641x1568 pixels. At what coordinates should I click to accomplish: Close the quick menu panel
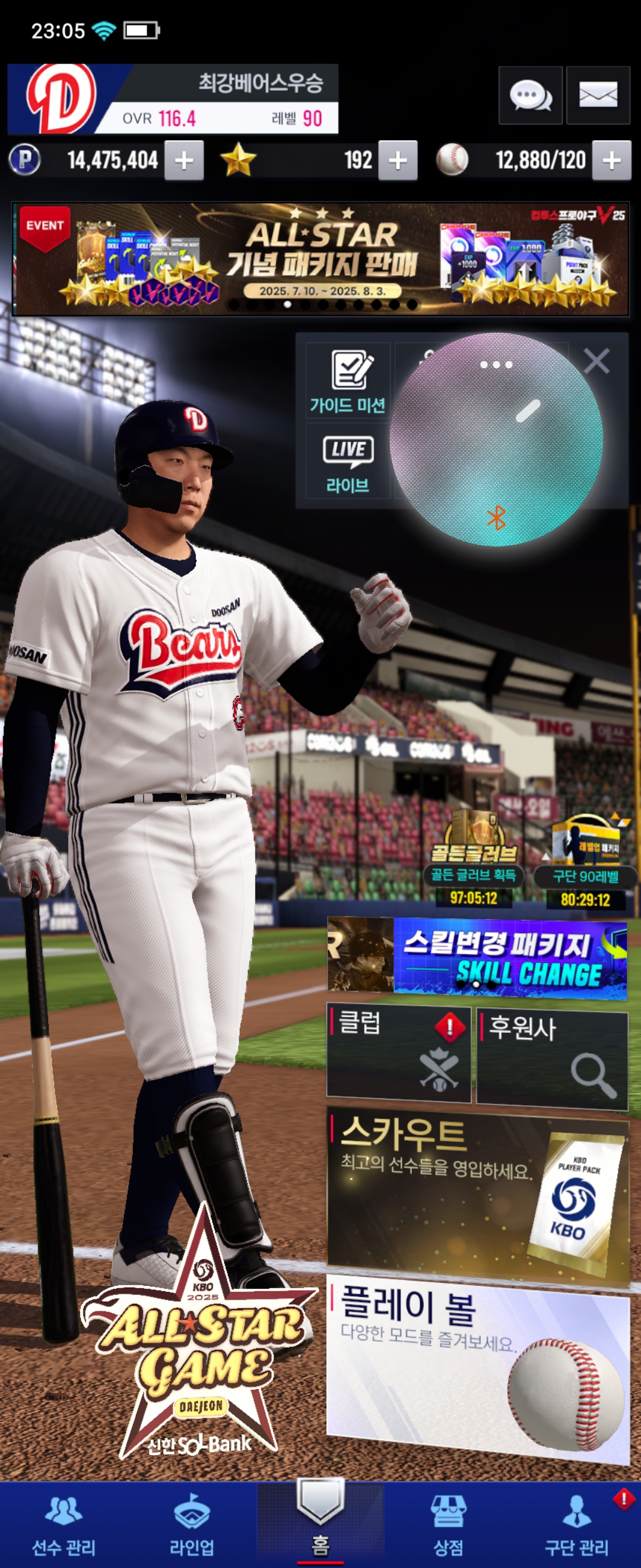click(596, 361)
